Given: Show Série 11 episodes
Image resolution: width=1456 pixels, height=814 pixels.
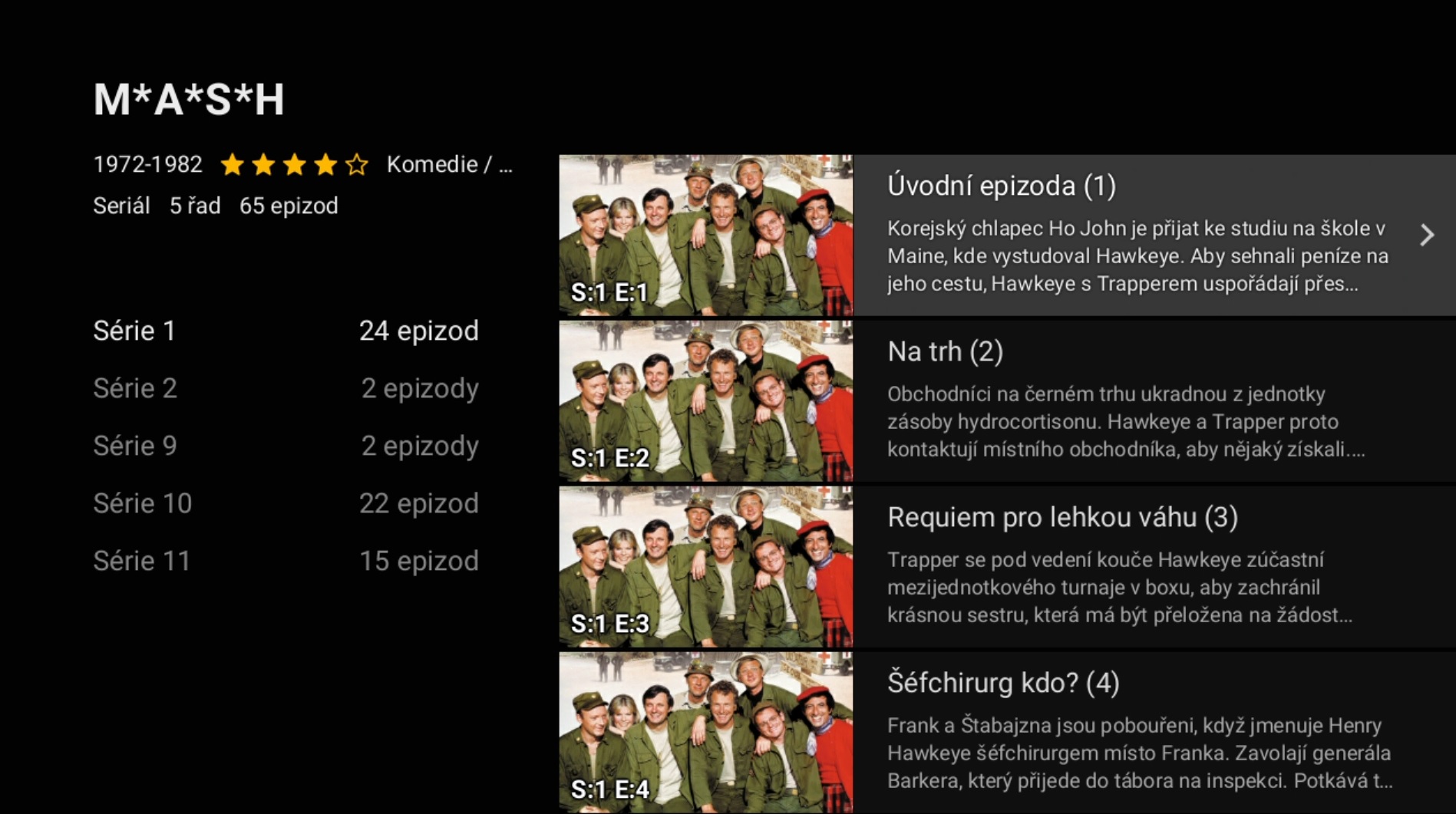Looking at the screenshot, I should pos(286,561).
